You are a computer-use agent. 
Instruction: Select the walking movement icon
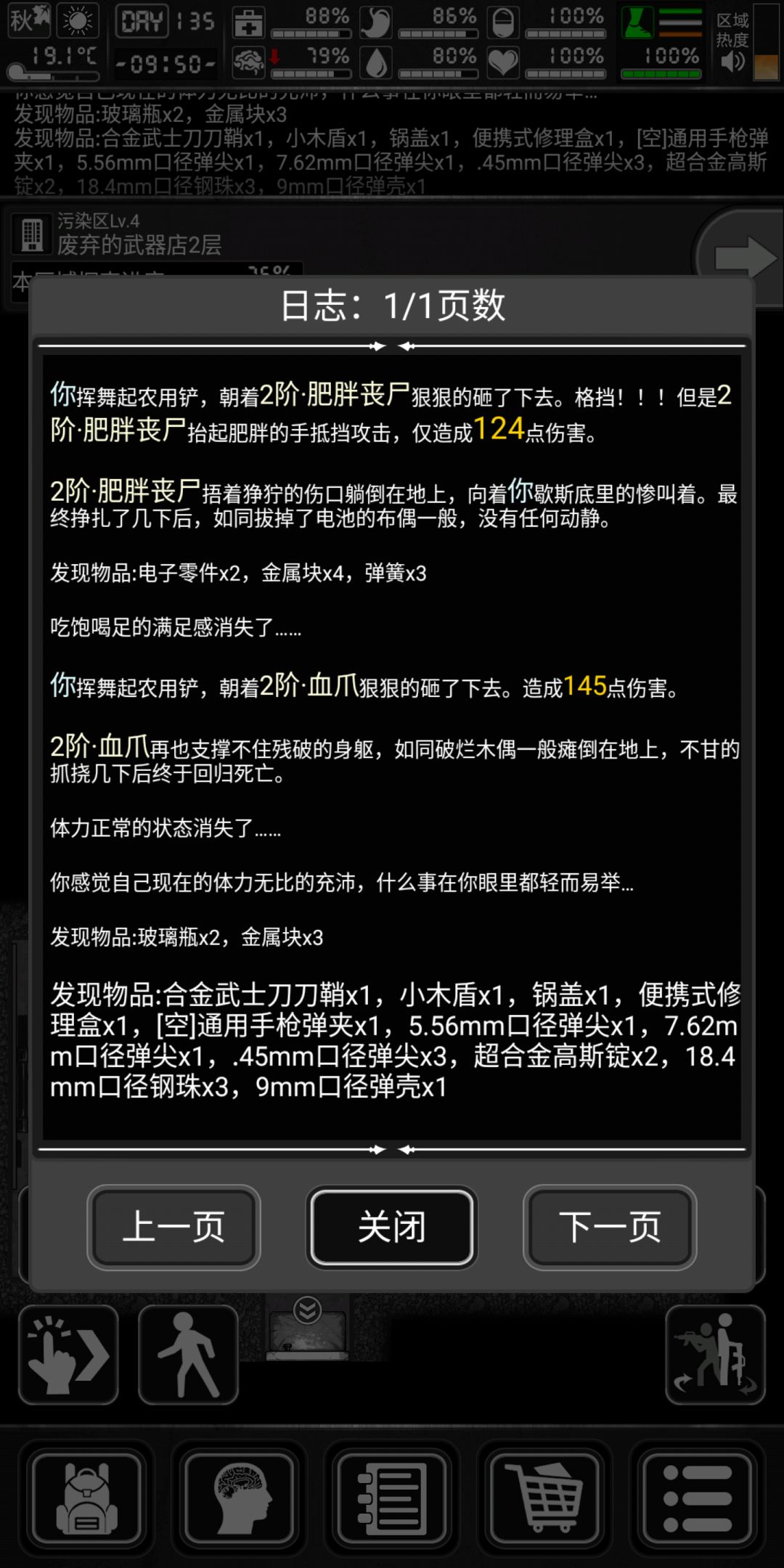tap(187, 1352)
